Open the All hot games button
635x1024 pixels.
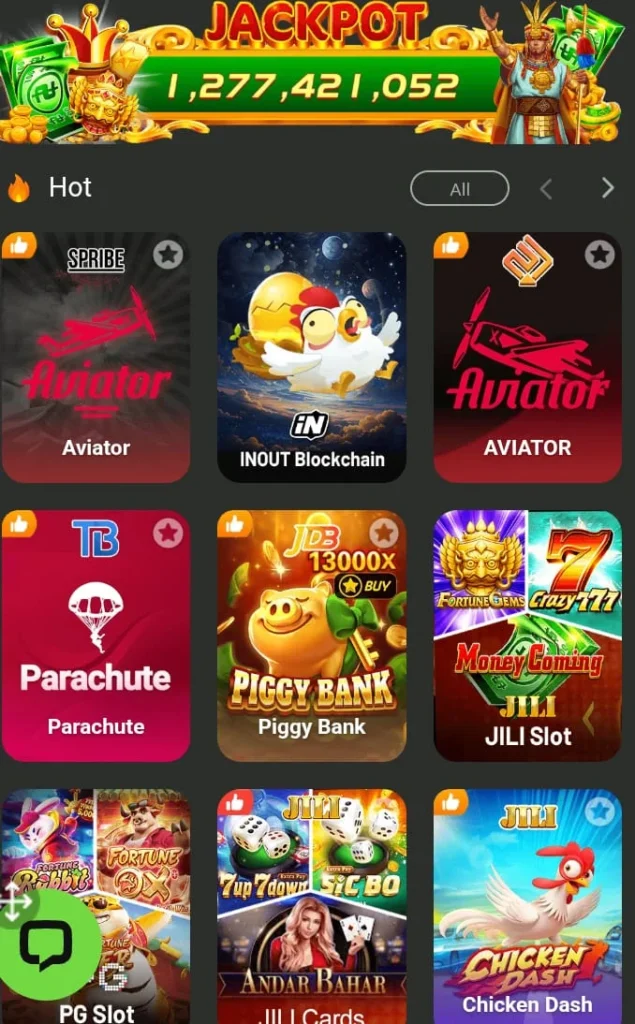coord(459,189)
